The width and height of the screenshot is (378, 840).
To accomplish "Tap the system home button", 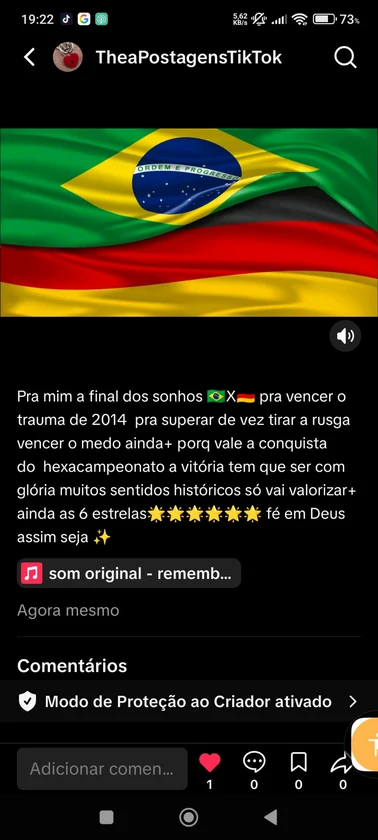I will 188,817.
